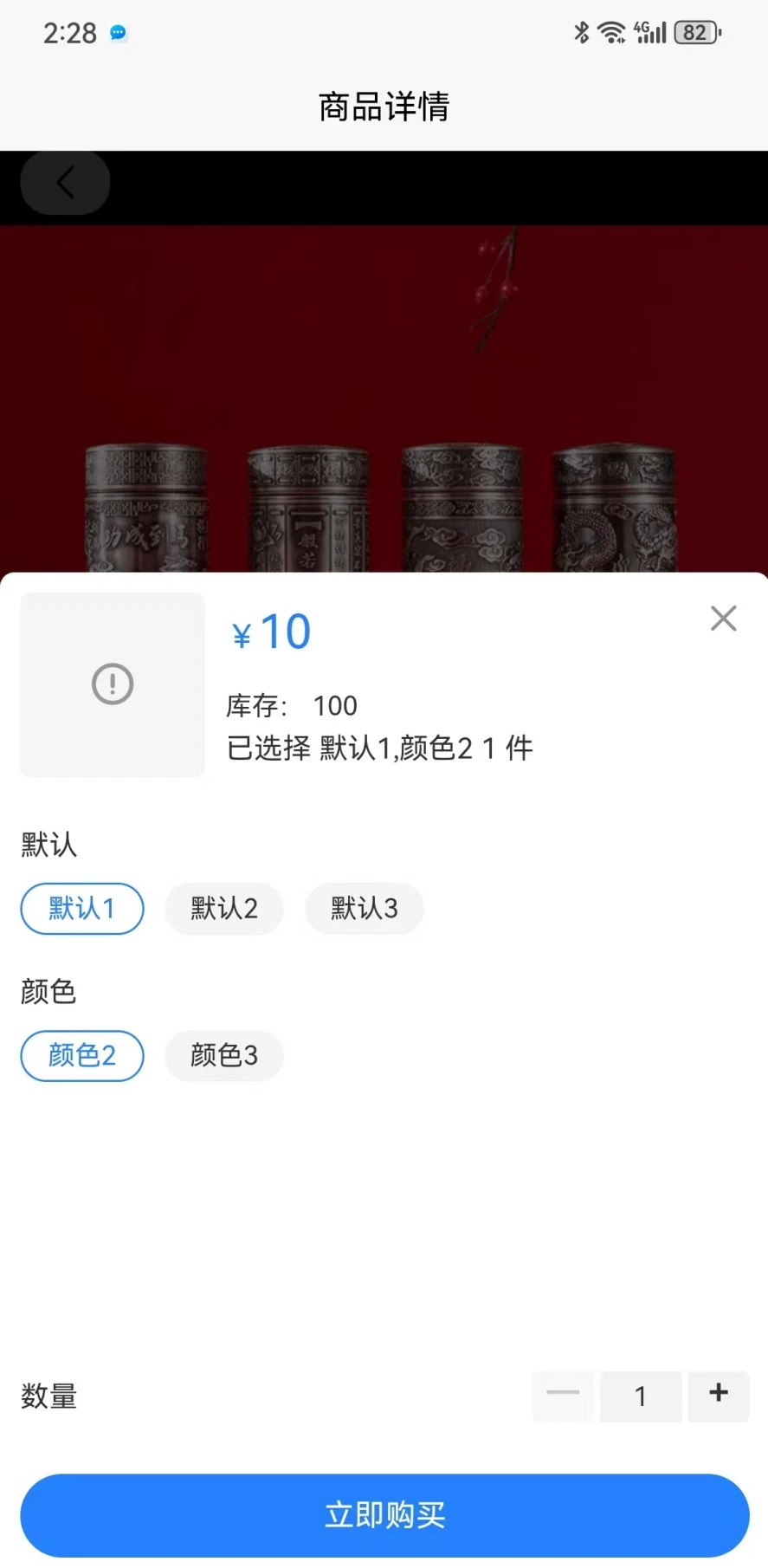Screen dimensions: 768x1568
Task: Tap the product image above the popup
Action: coord(384,390)
